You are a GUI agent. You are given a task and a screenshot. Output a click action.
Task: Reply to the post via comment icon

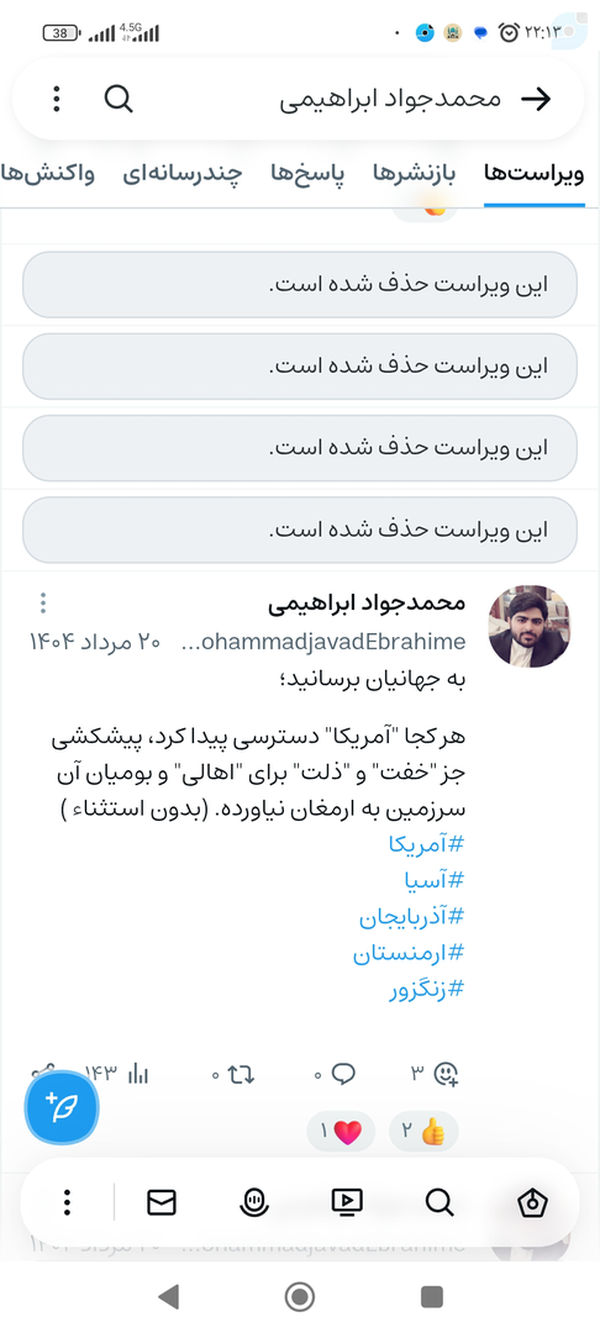[343, 1074]
